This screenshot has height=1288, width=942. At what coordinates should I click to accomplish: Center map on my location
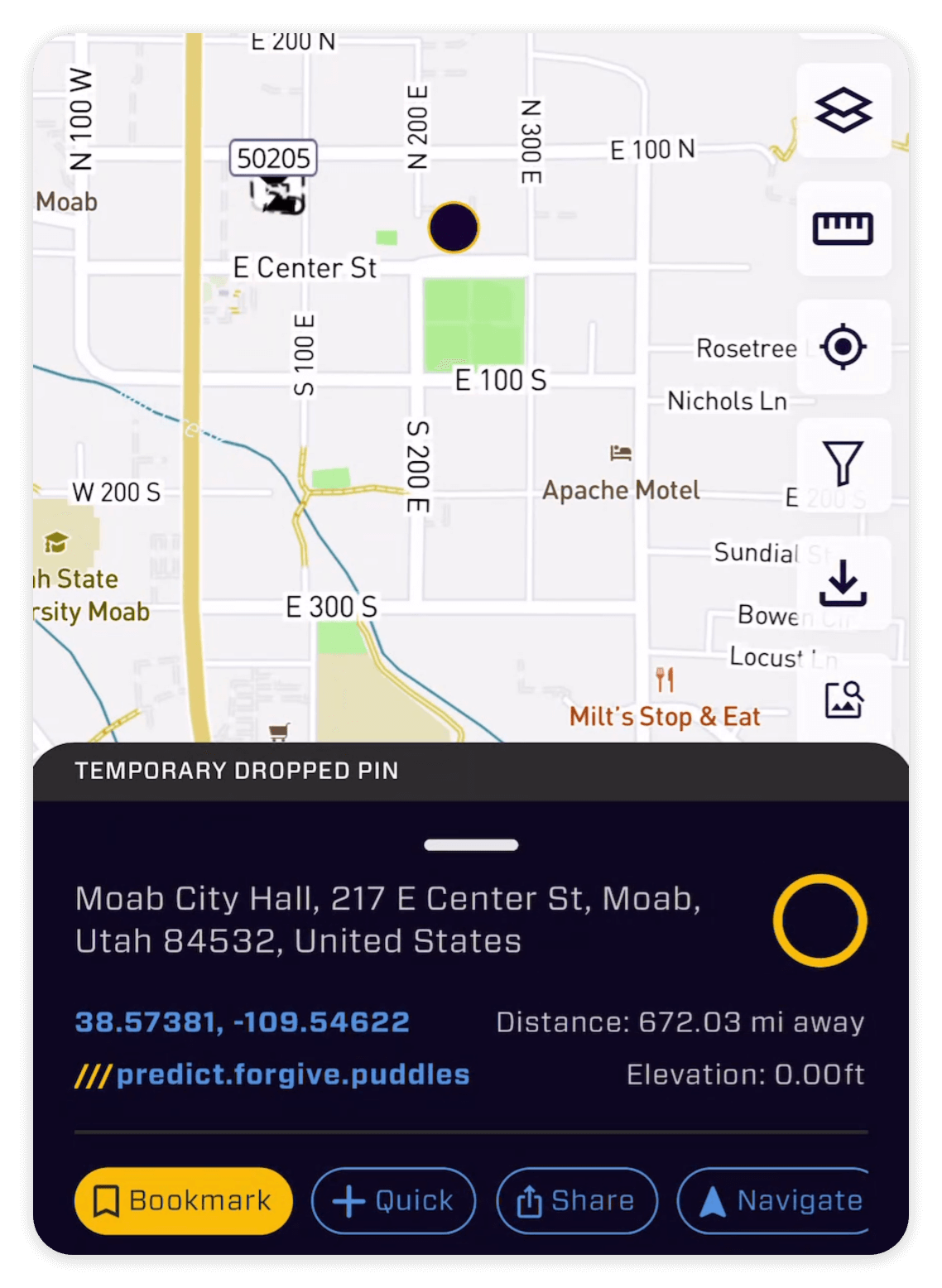tap(843, 347)
